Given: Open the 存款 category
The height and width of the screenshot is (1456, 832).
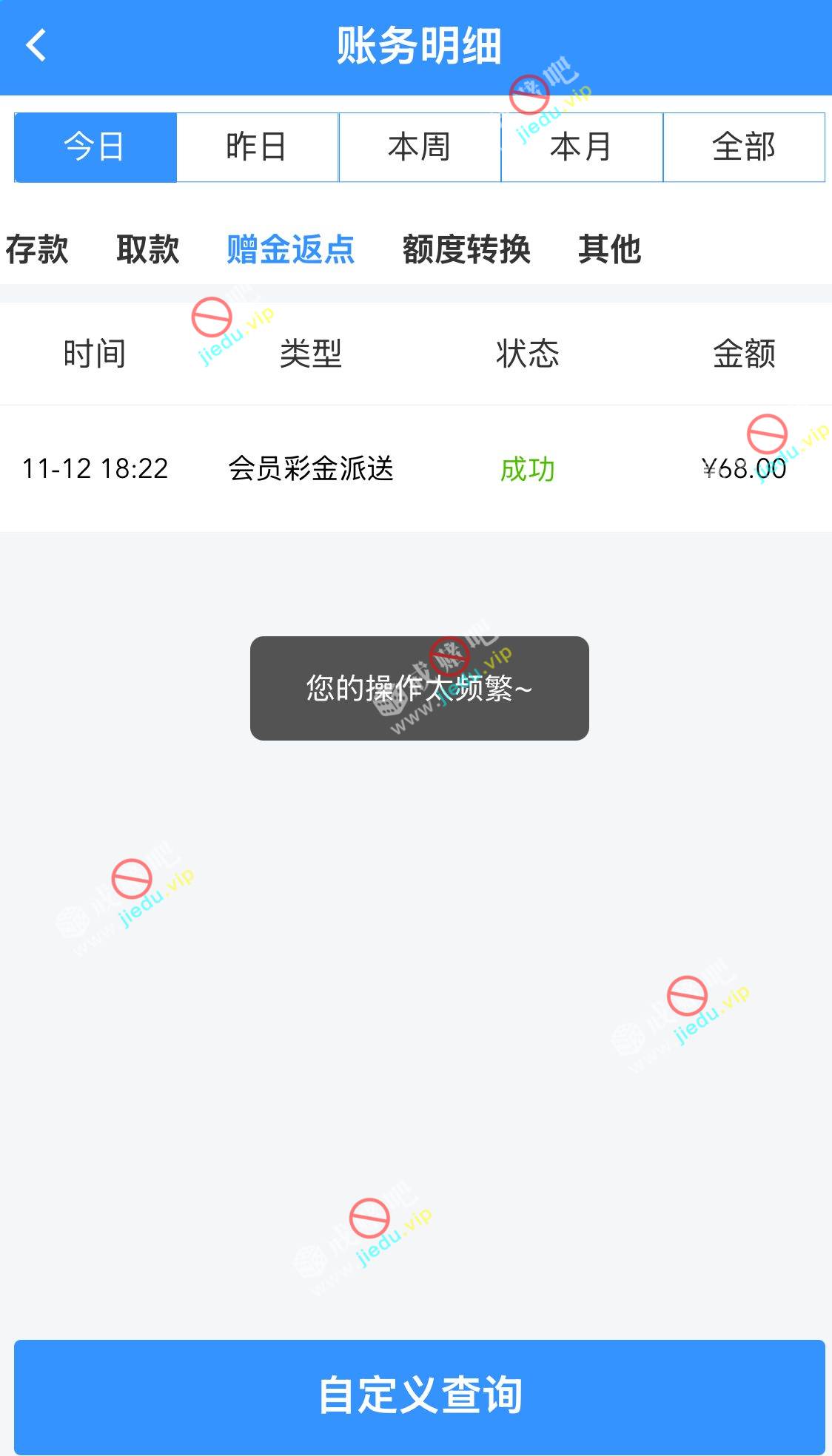Looking at the screenshot, I should 37,249.
